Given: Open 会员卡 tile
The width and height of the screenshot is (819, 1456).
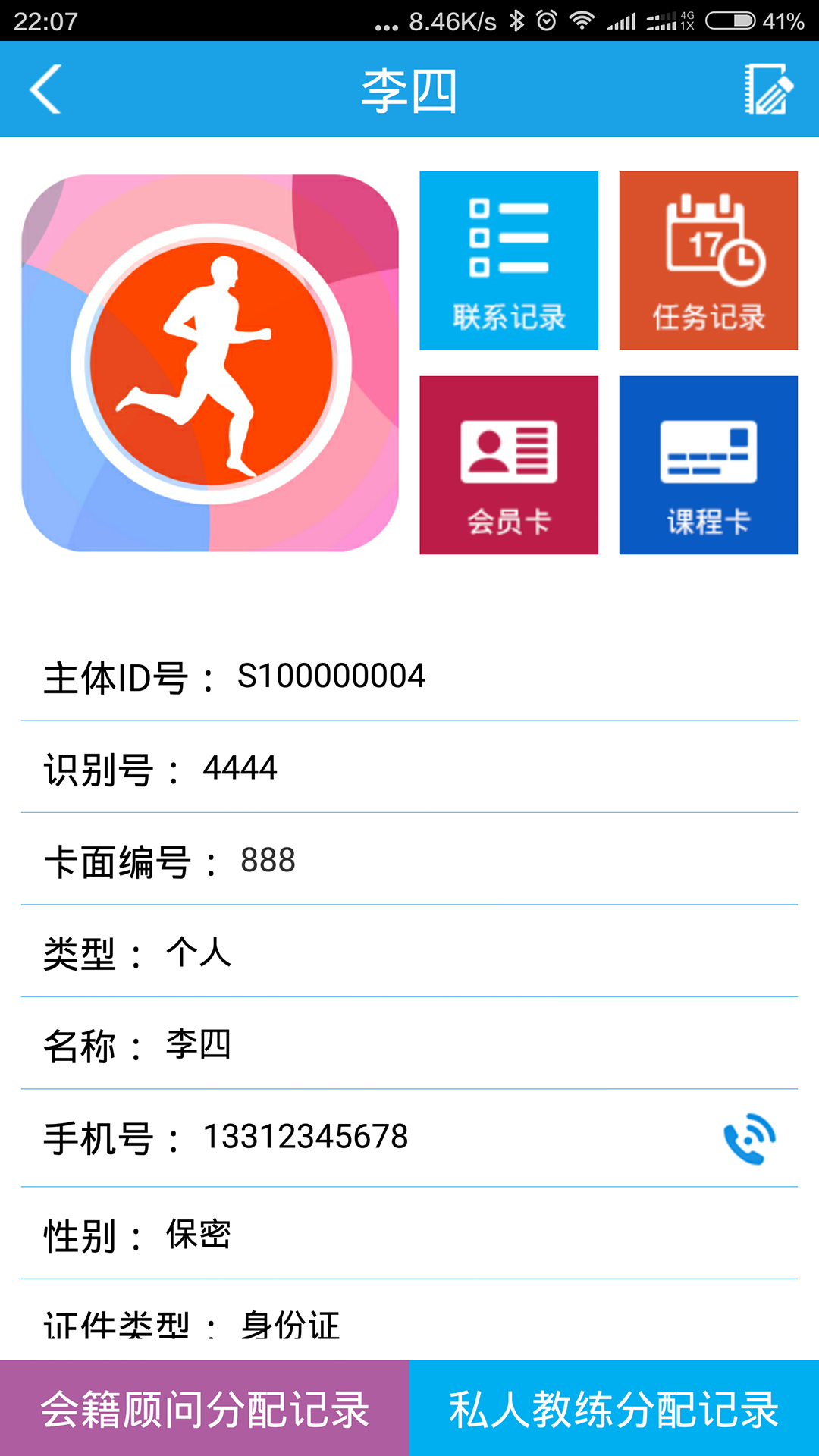Looking at the screenshot, I should click(509, 465).
